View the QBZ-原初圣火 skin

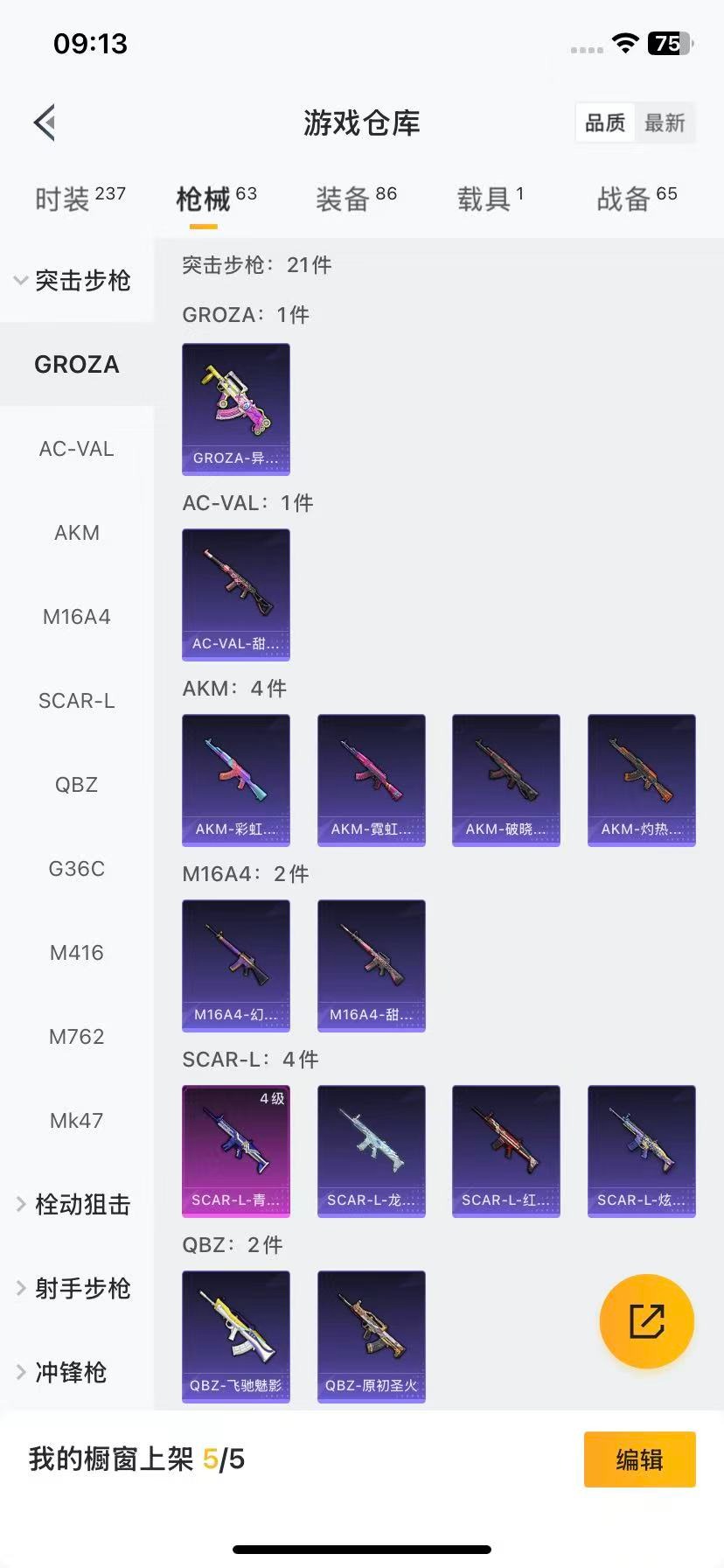coord(372,1337)
